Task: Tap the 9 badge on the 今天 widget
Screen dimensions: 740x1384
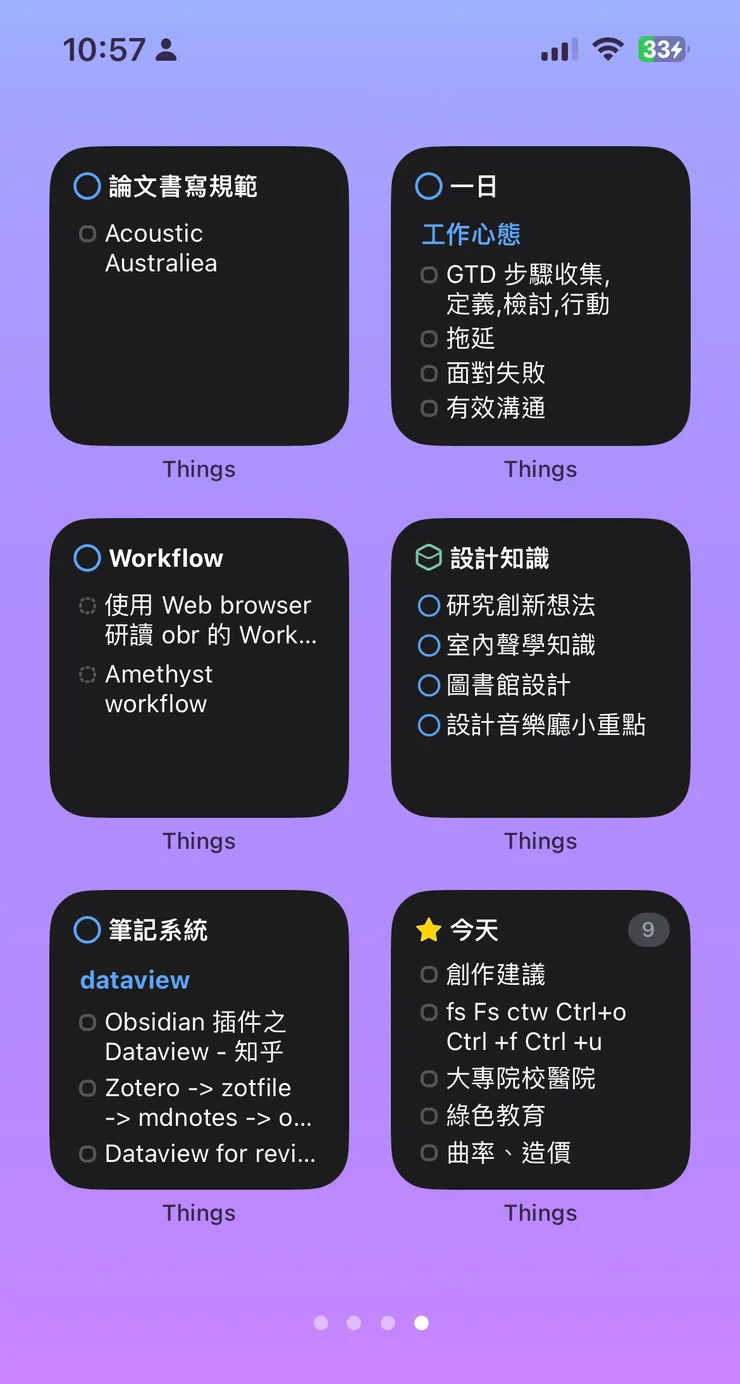Action: [648, 930]
